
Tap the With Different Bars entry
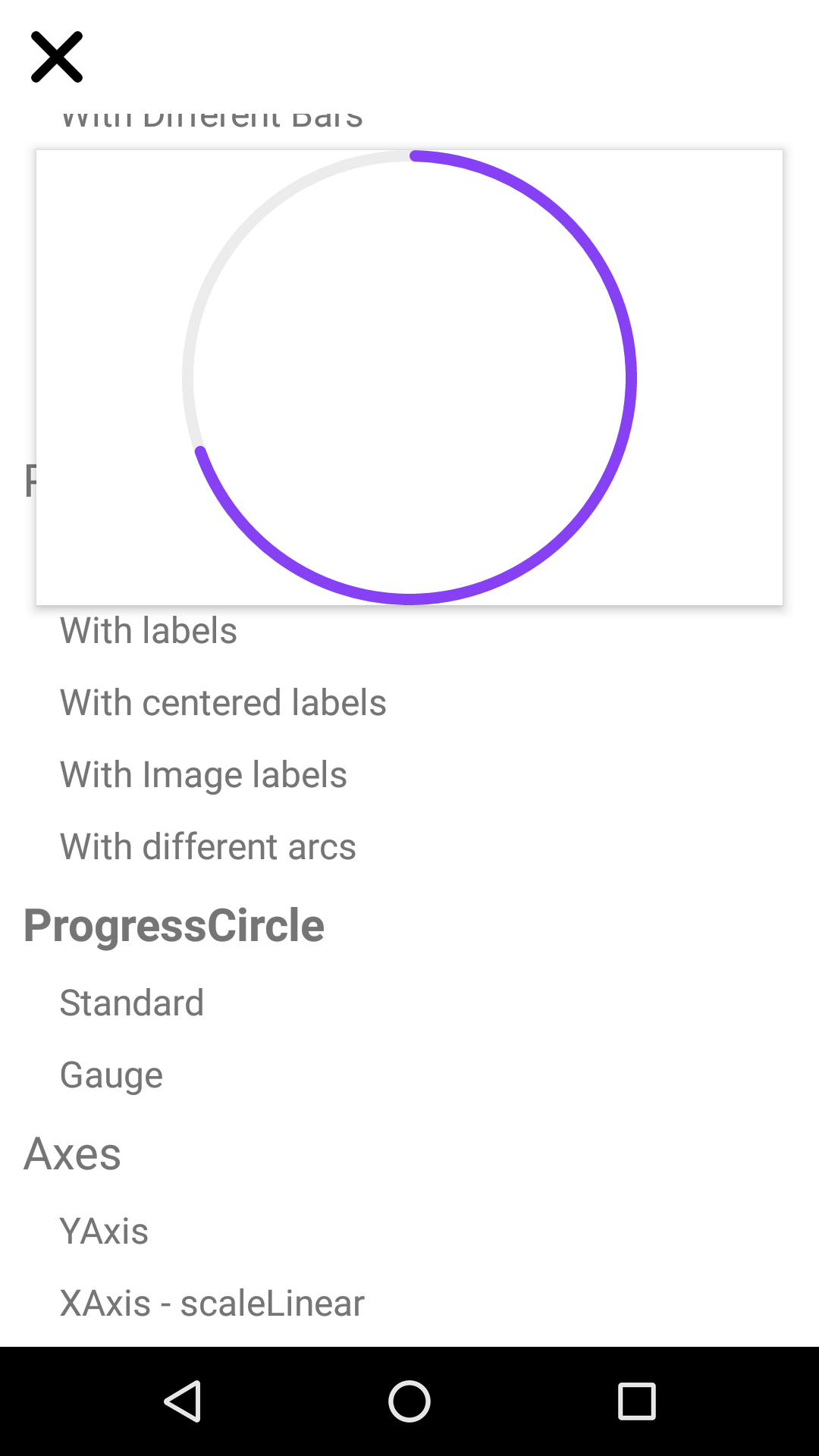point(214,114)
